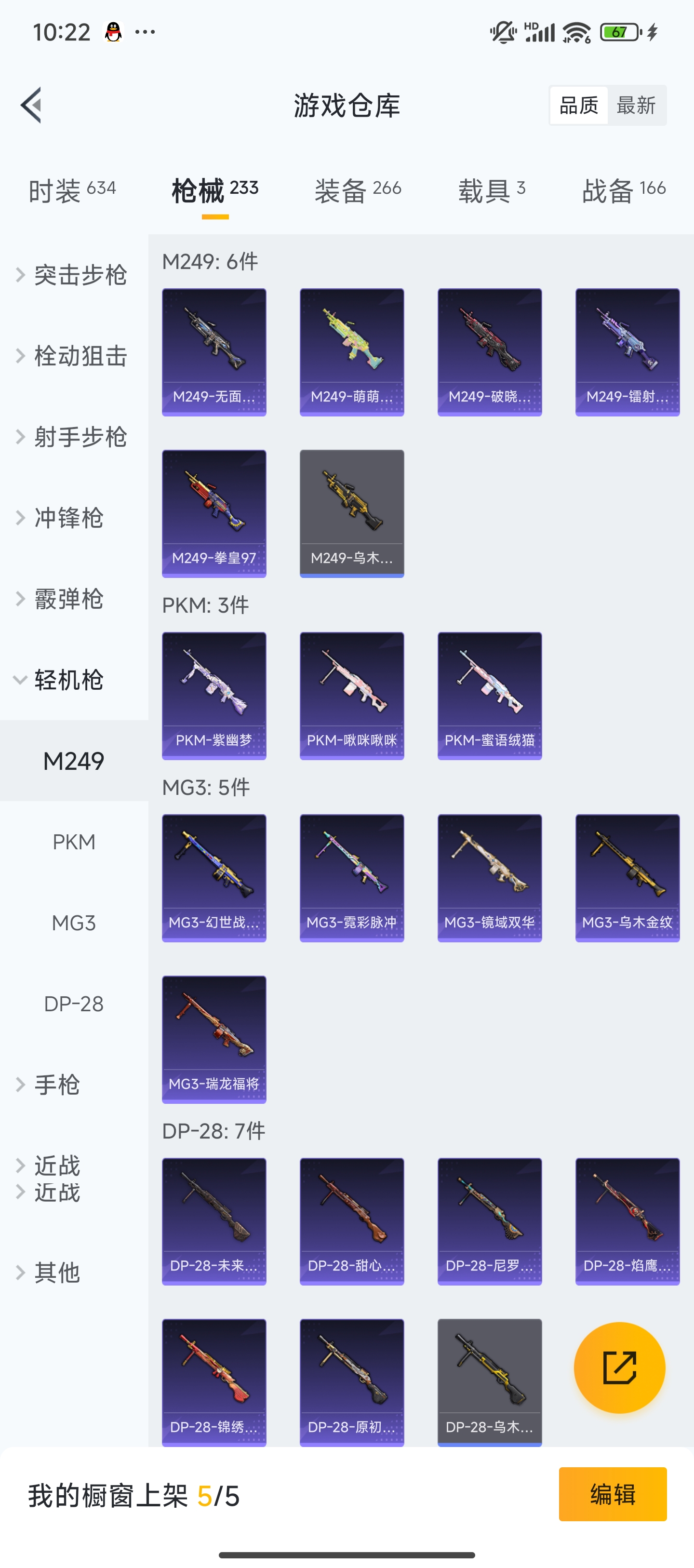Viewport: 694px width, 1568px height.
Task: Tap the orange share floating button
Action: click(x=619, y=1367)
